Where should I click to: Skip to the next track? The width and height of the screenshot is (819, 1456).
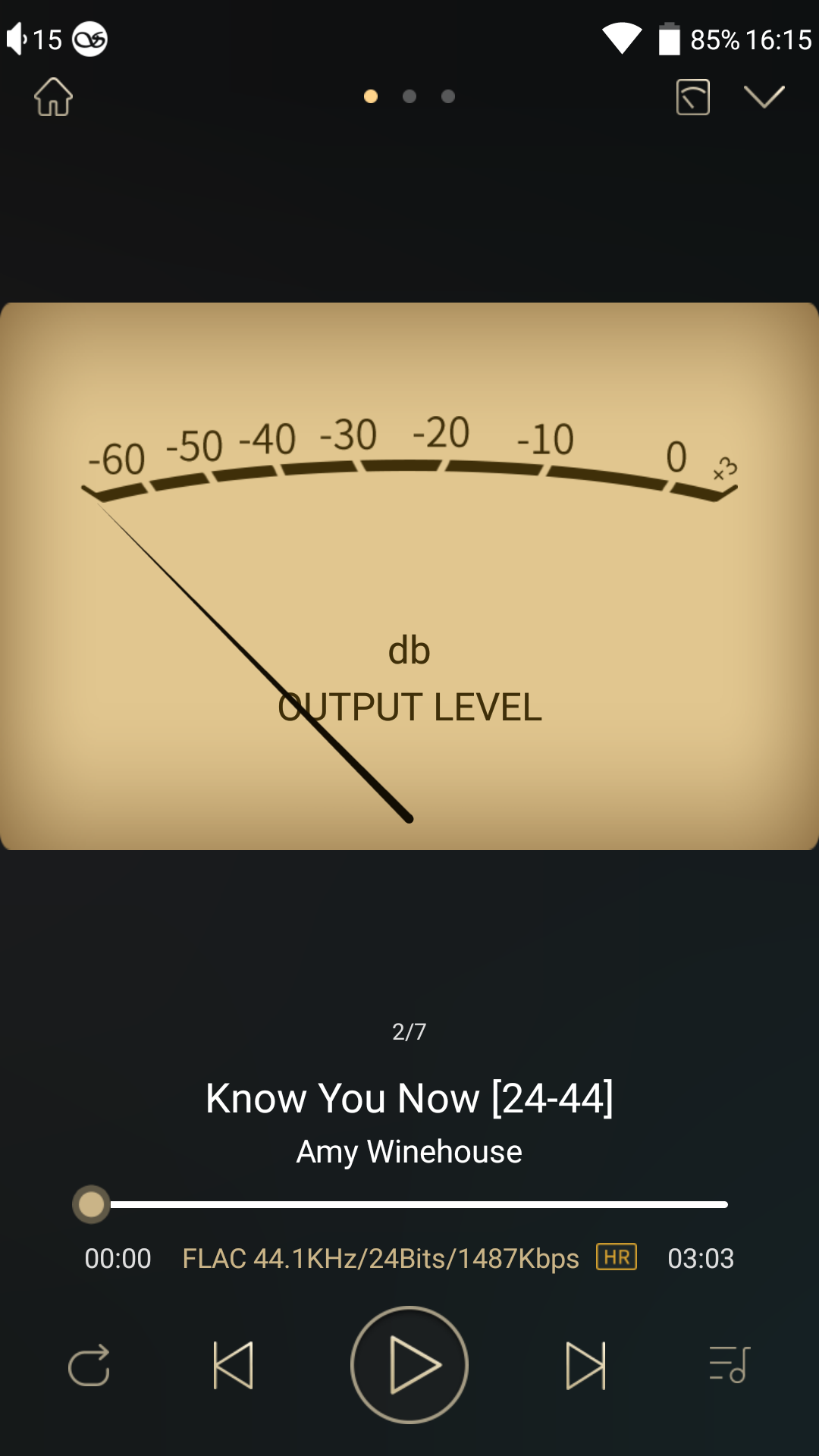585,1365
